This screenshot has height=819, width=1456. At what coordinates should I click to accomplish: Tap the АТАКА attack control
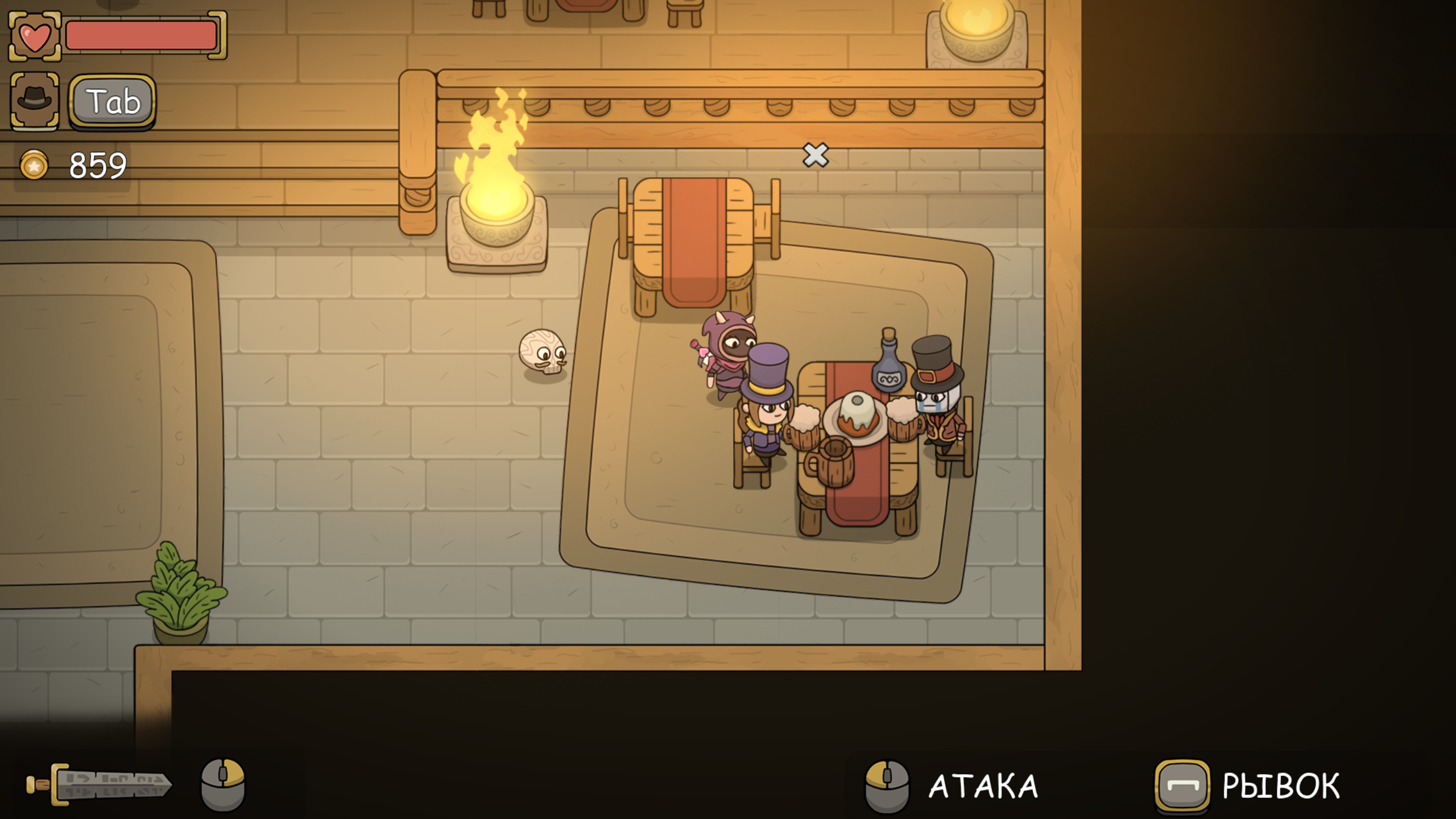click(x=951, y=786)
